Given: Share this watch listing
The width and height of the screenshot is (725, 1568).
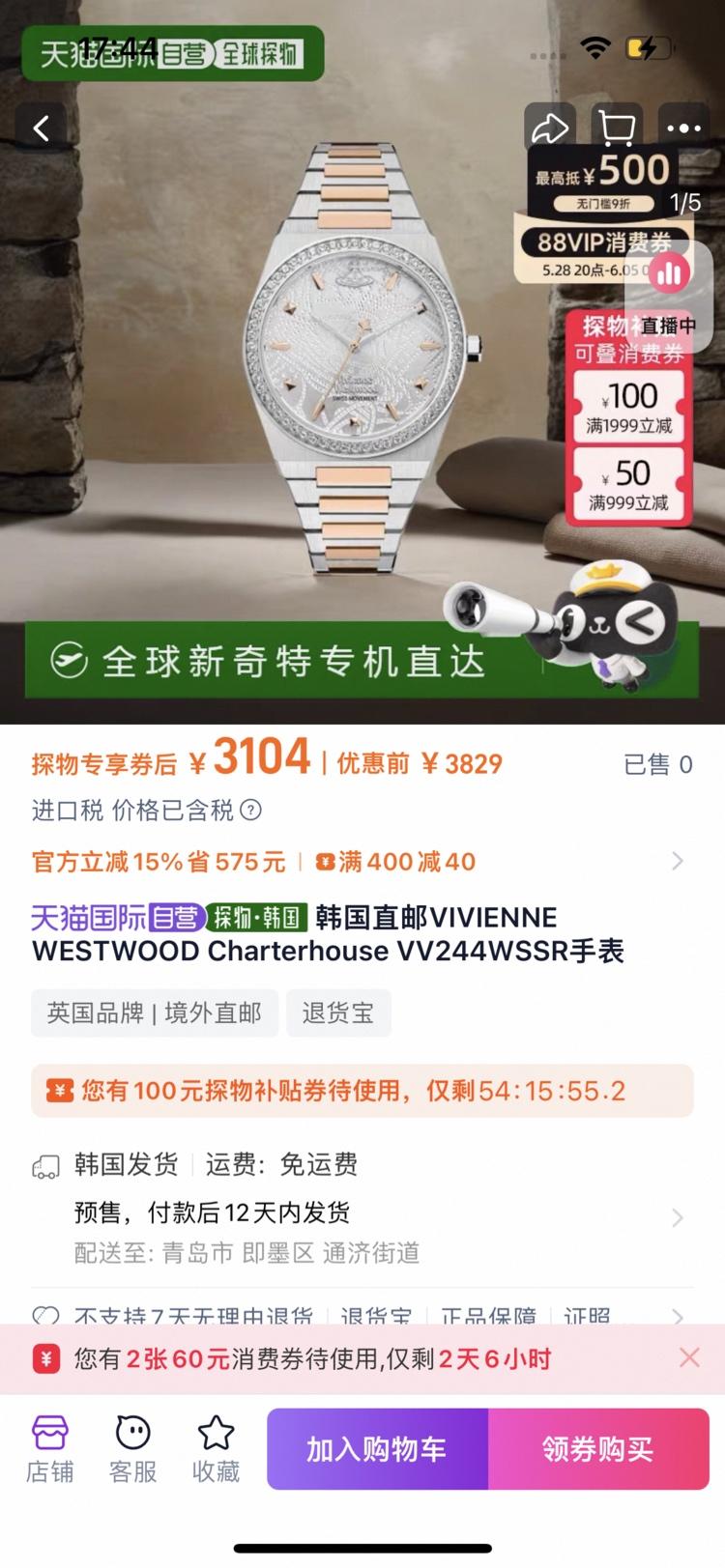Looking at the screenshot, I should (x=549, y=128).
